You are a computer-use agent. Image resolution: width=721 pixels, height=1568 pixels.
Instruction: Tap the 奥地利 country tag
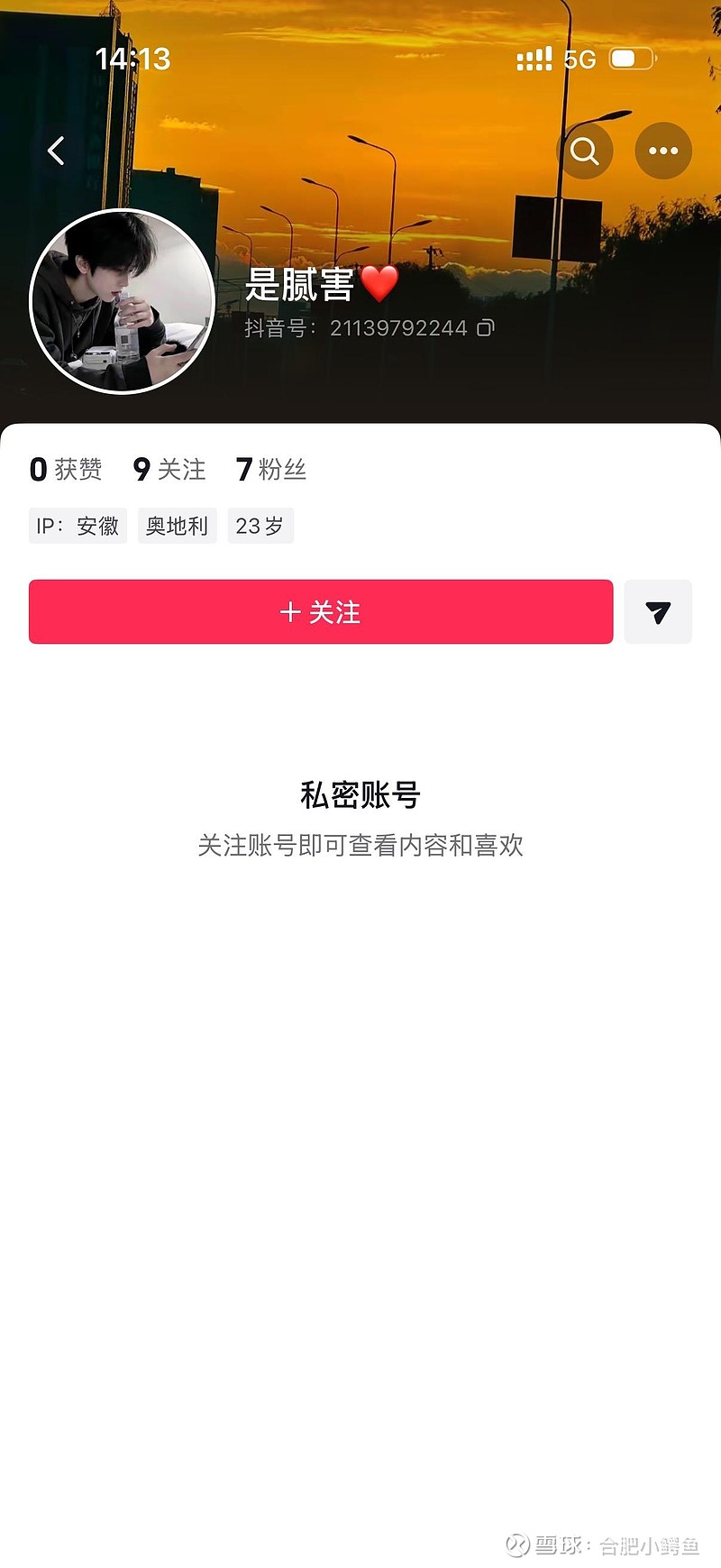pos(177,527)
